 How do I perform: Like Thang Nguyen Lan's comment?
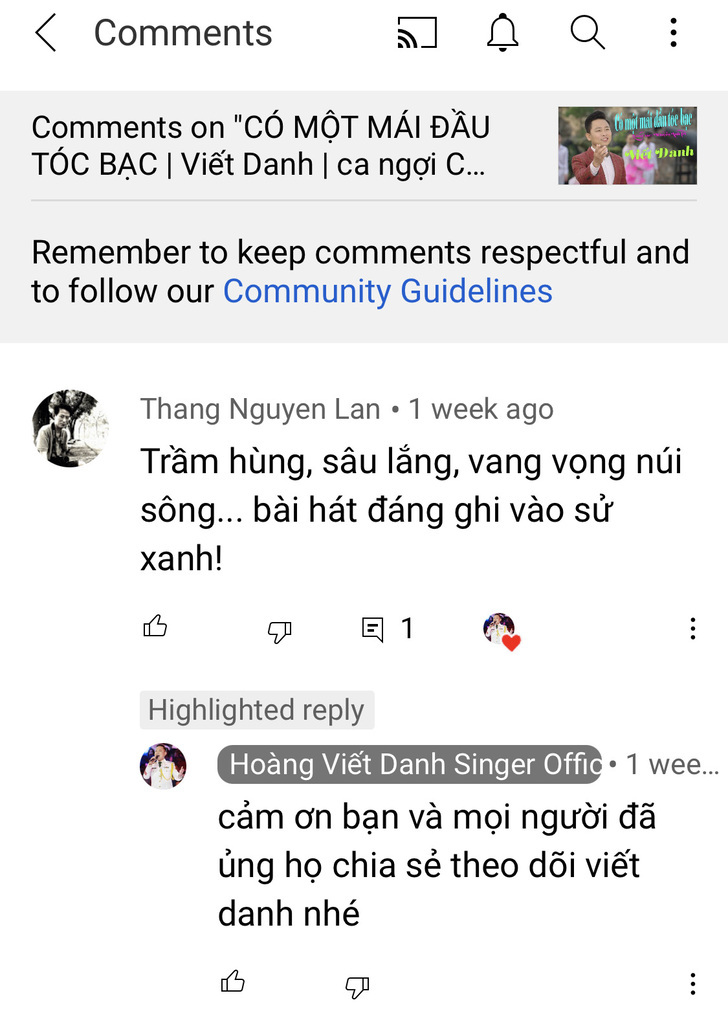(x=155, y=628)
